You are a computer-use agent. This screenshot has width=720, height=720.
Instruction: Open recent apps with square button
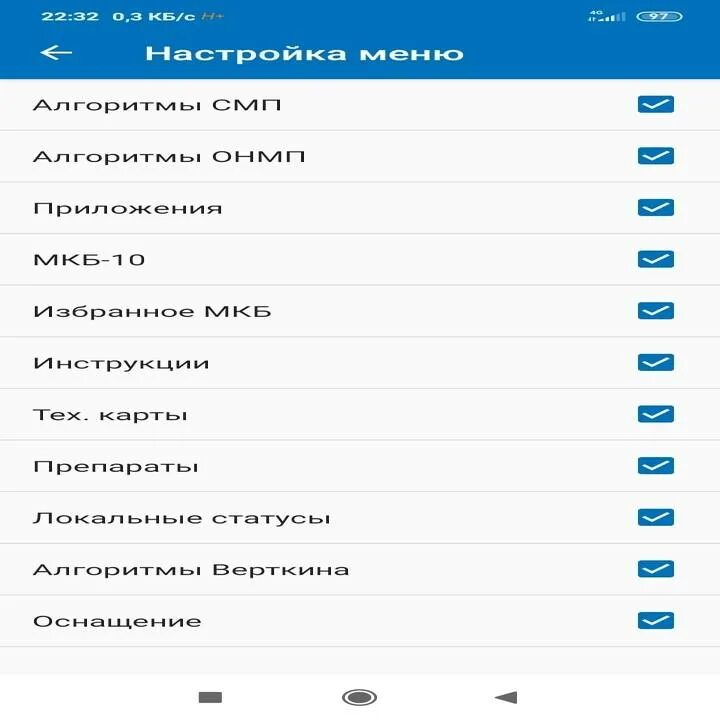coord(210,698)
